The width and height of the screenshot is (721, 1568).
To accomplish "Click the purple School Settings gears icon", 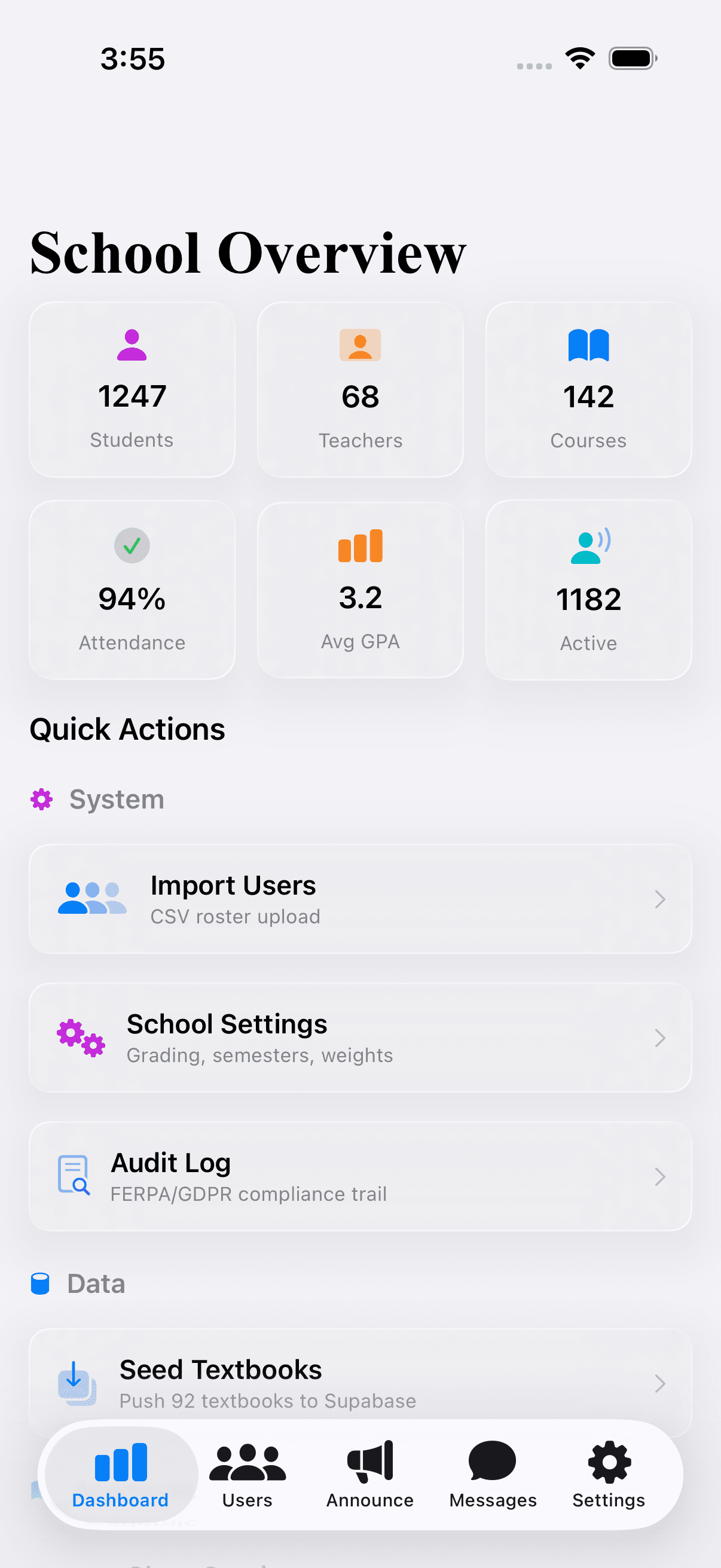I will point(80,1036).
